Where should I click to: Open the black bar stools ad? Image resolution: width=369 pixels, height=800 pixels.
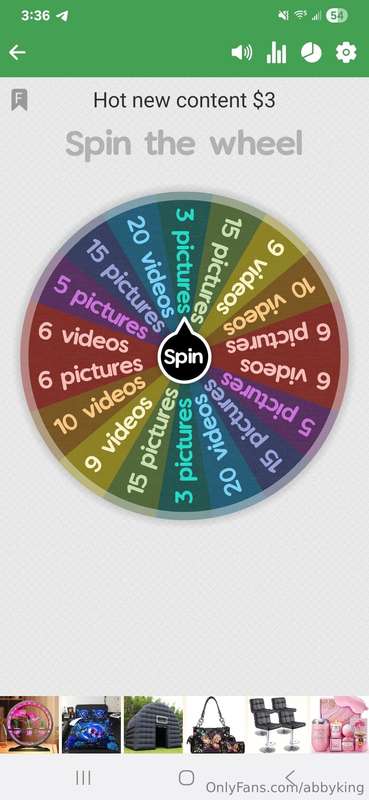[278, 724]
